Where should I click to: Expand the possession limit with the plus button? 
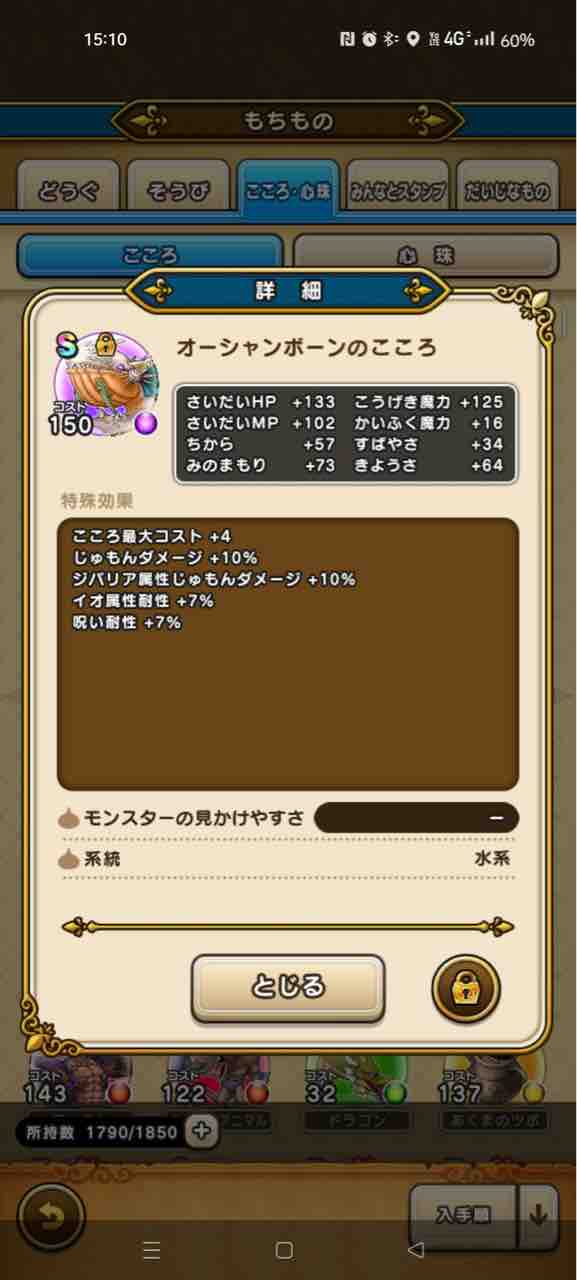201,1131
